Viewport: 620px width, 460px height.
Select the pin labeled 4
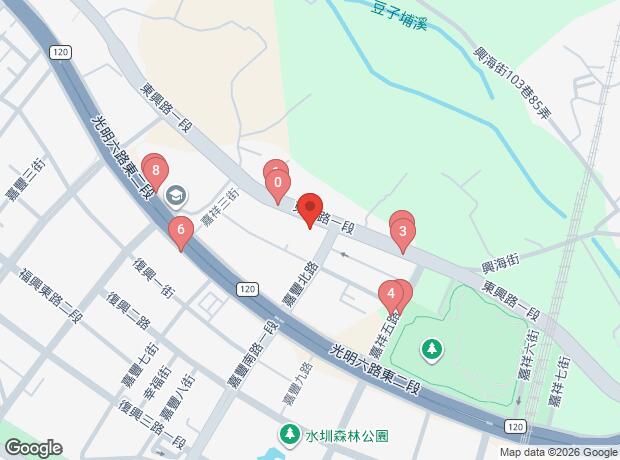(x=393, y=295)
